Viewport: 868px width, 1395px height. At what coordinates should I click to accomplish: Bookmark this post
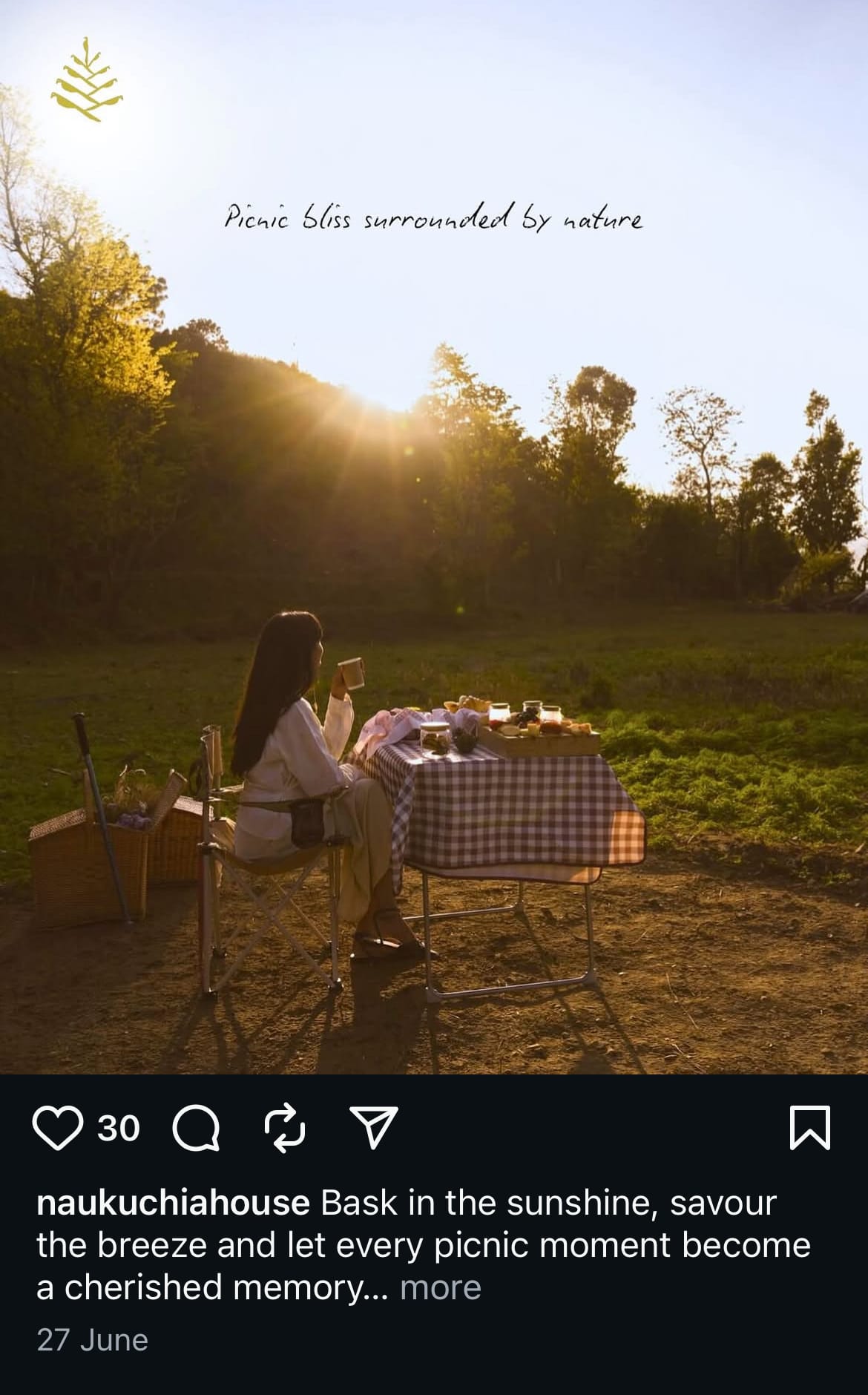pyautogui.click(x=809, y=1128)
